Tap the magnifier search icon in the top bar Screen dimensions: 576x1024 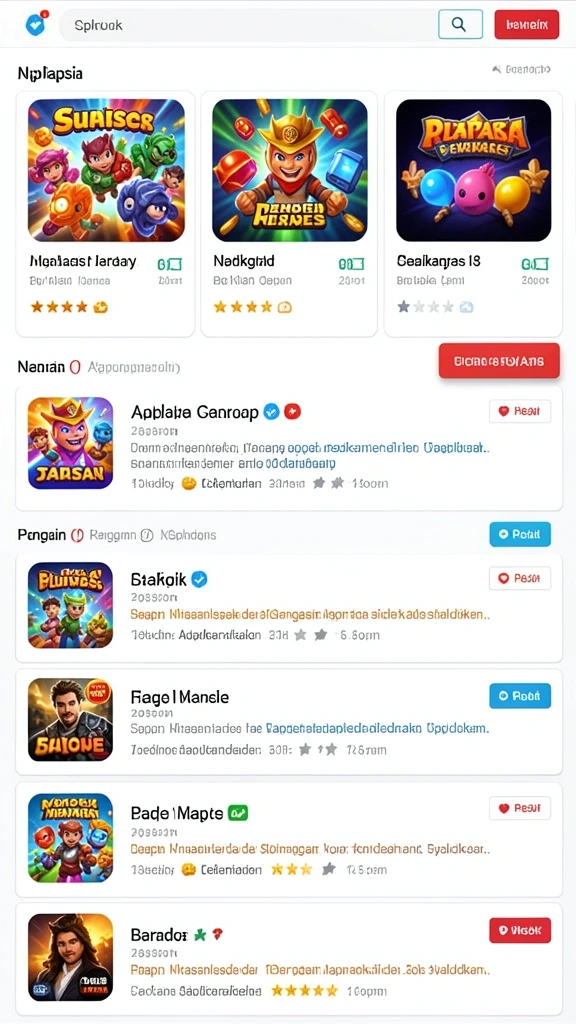click(460, 25)
